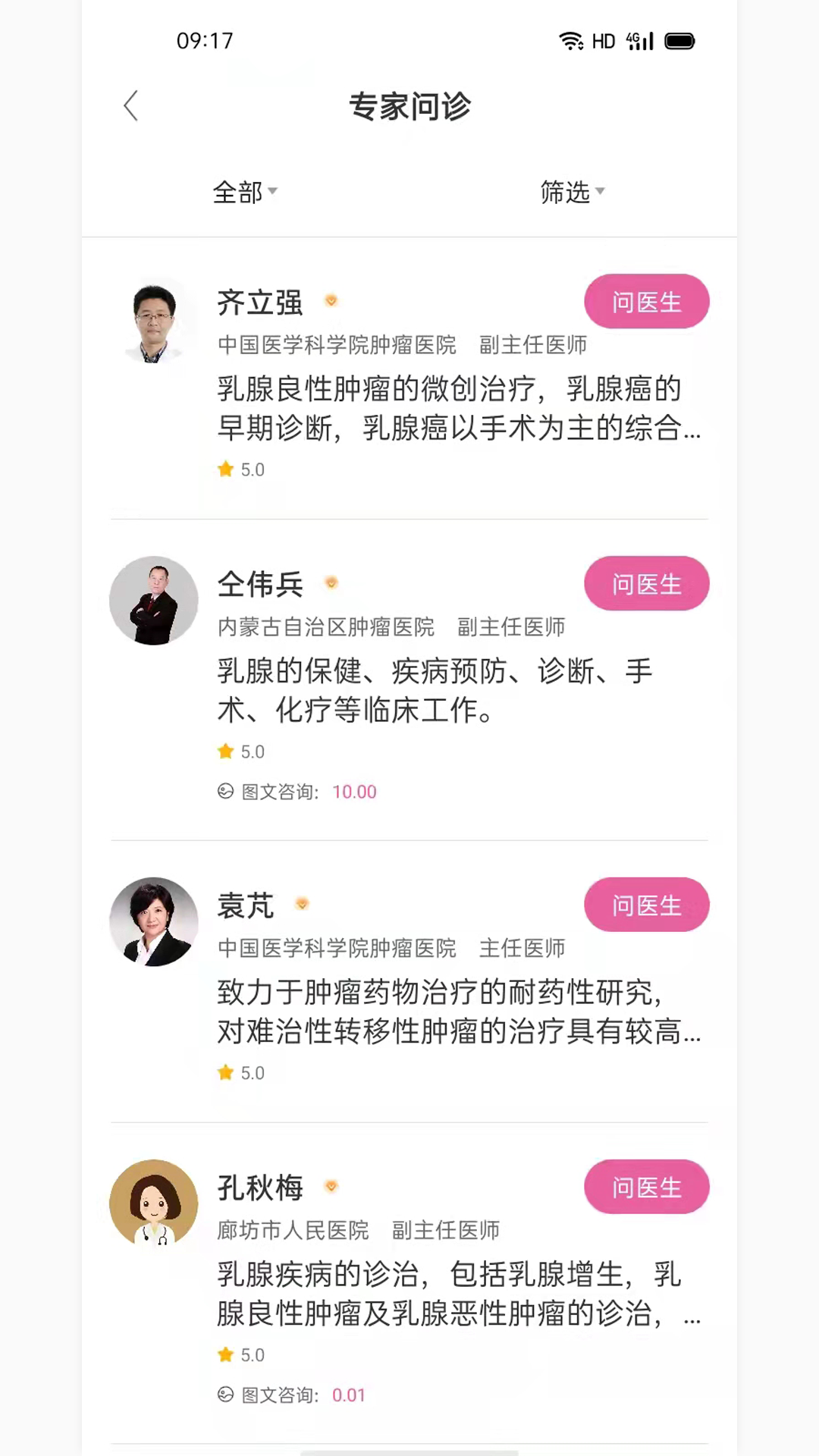Click the 图文咨询 chat icon under 仝伟兵
Image resolution: width=819 pixels, height=1456 pixels.
pyautogui.click(x=225, y=791)
